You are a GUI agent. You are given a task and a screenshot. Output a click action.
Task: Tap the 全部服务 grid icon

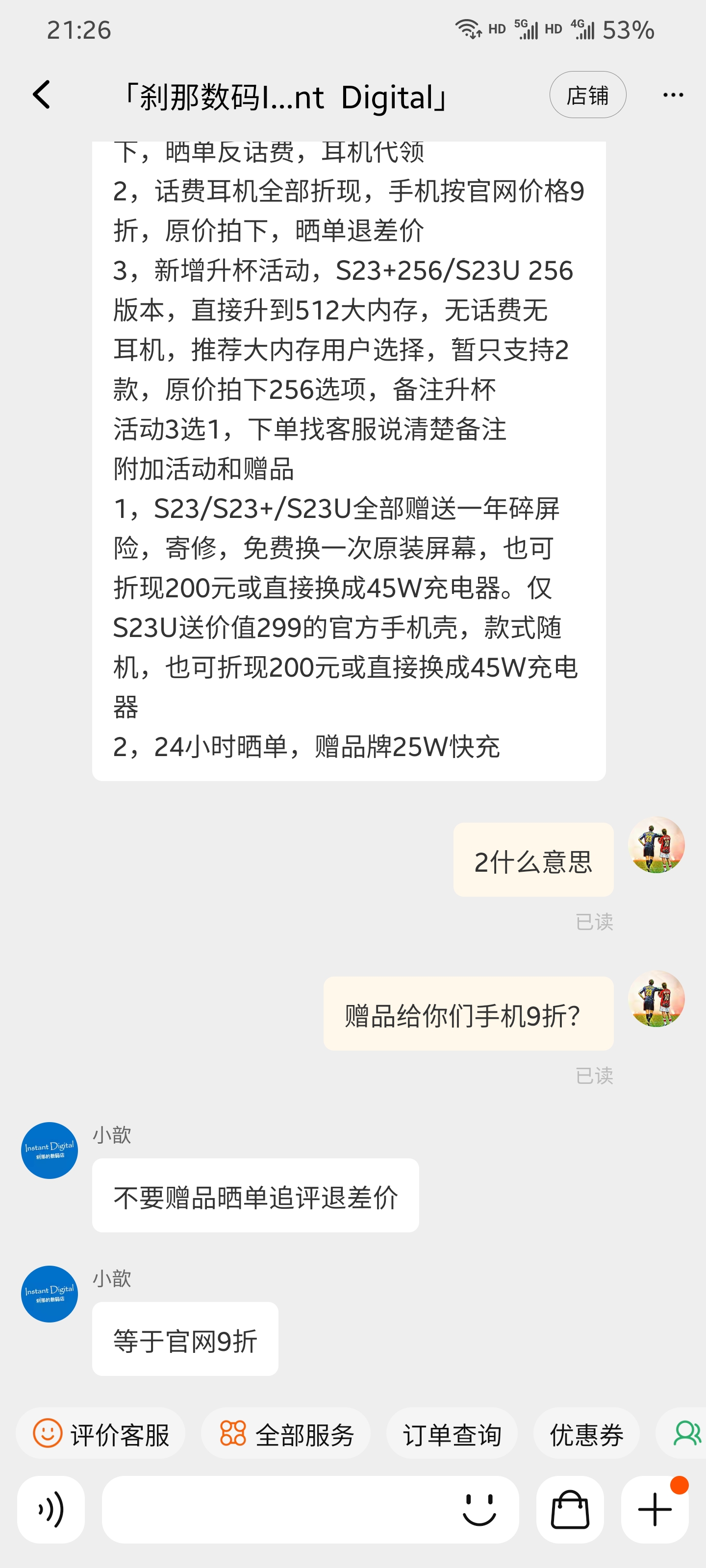[x=232, y=1433]
